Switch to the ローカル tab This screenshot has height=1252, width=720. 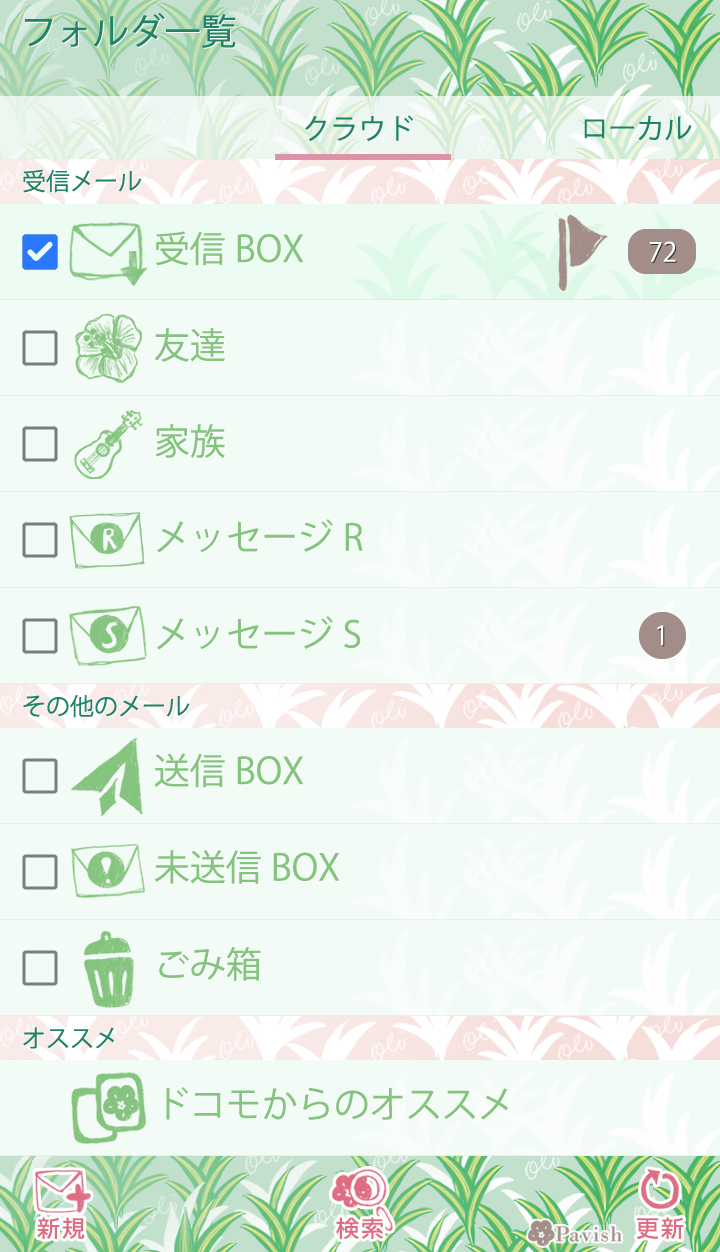(x=636, y=129)
